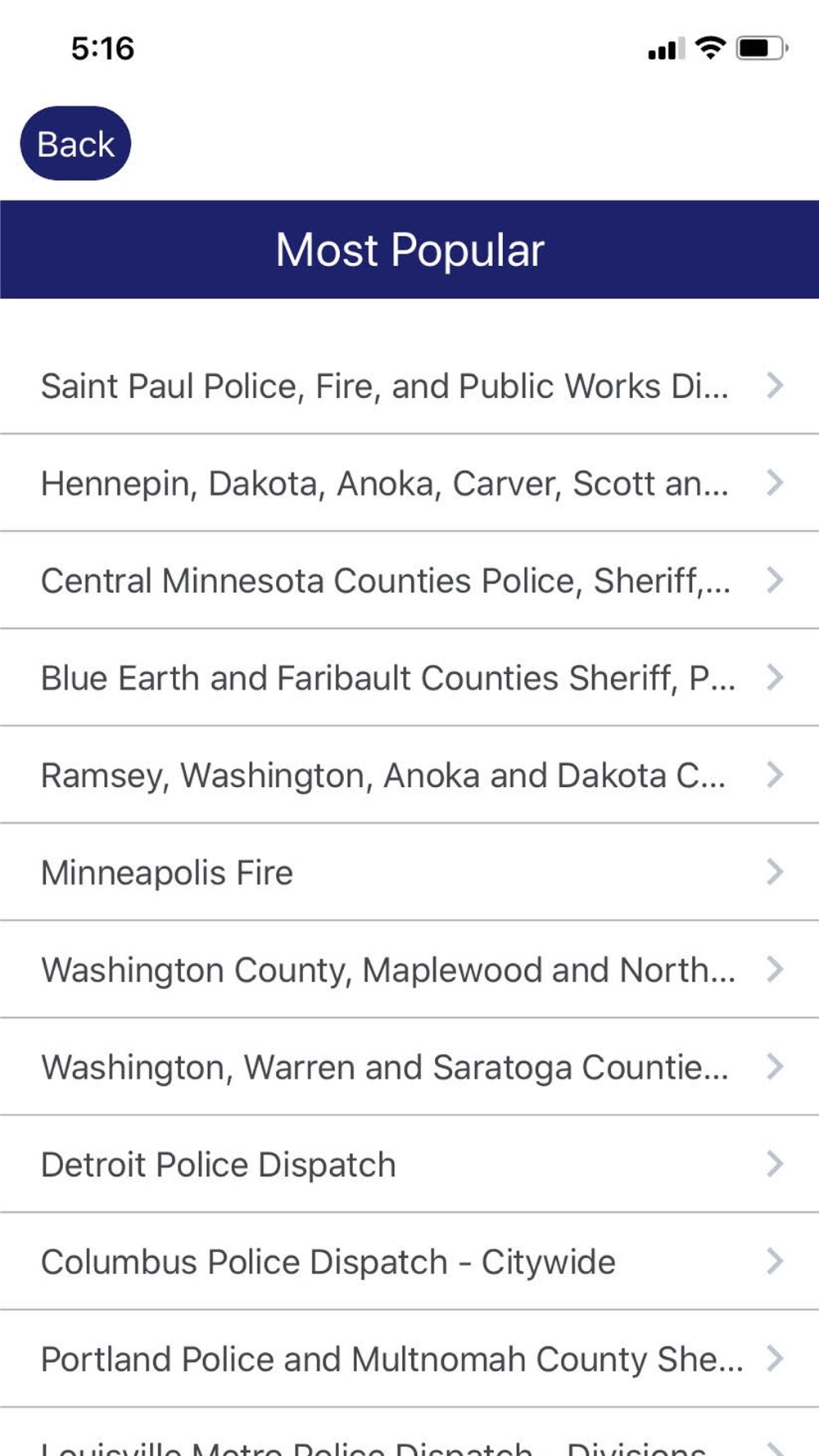Image resolution: width=819 pixels, height=1456 pixels.
Task: Open Louisville Metro Police Dispatch feed
Action: 409,1433
